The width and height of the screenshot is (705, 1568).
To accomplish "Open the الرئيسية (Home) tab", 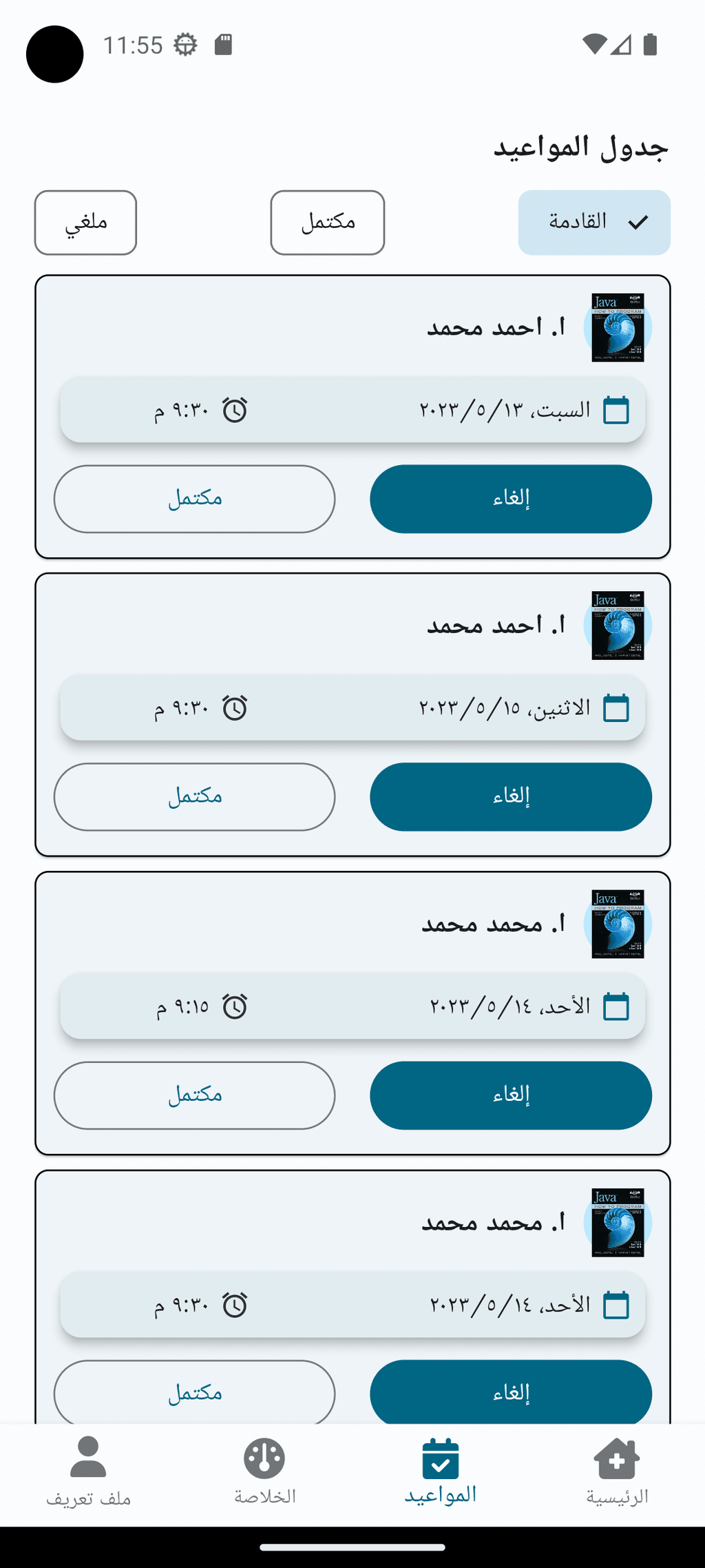I will point(617,1472).
